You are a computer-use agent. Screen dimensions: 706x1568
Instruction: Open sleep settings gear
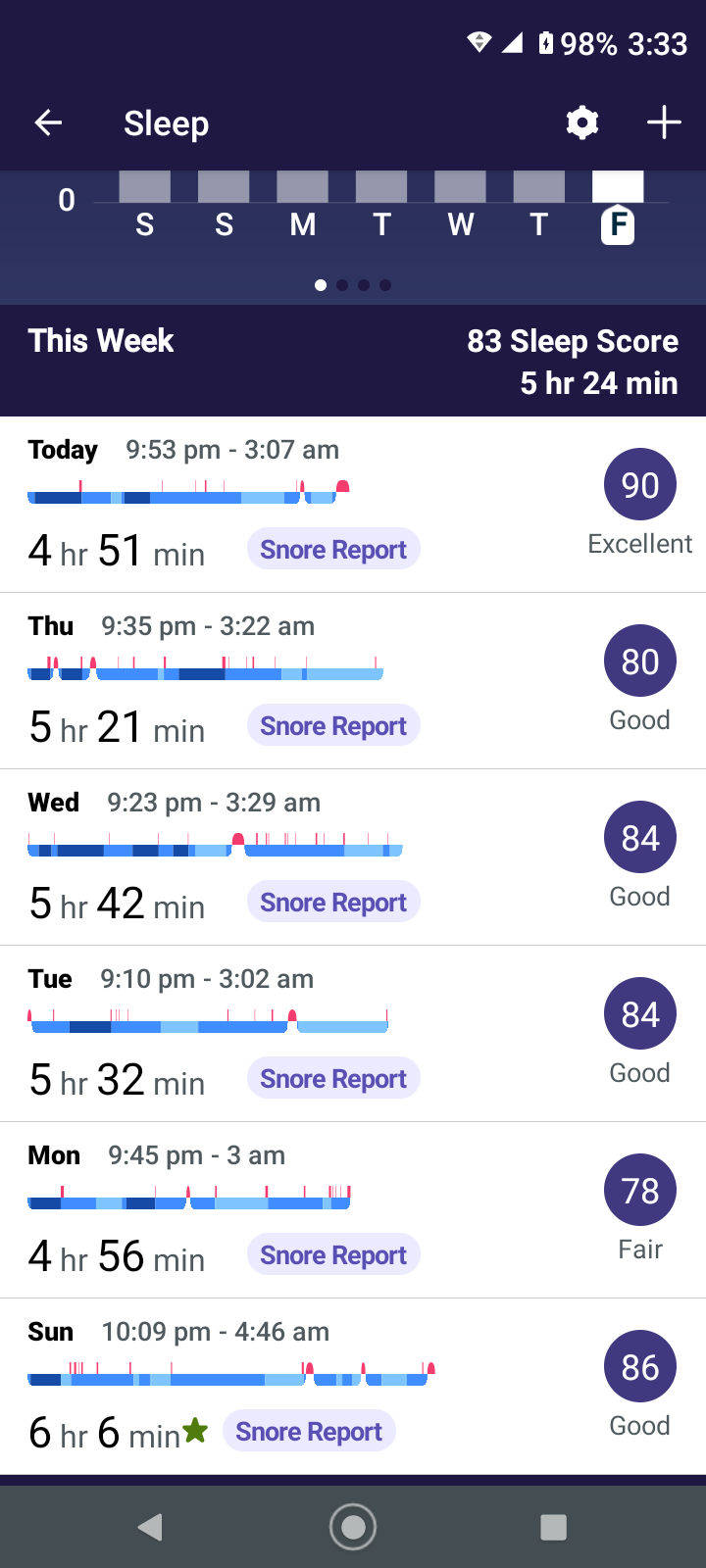click(582, 123)
